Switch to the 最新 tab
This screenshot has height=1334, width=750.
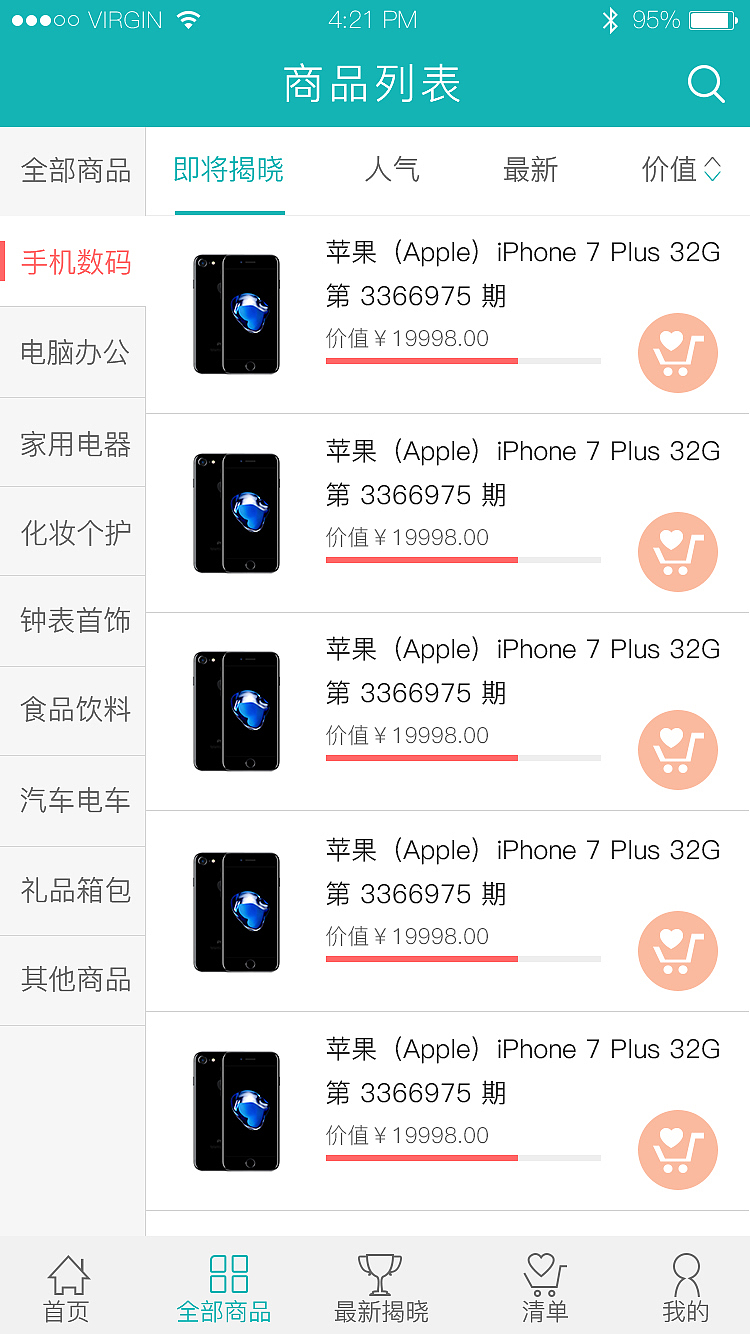point(530,170)
